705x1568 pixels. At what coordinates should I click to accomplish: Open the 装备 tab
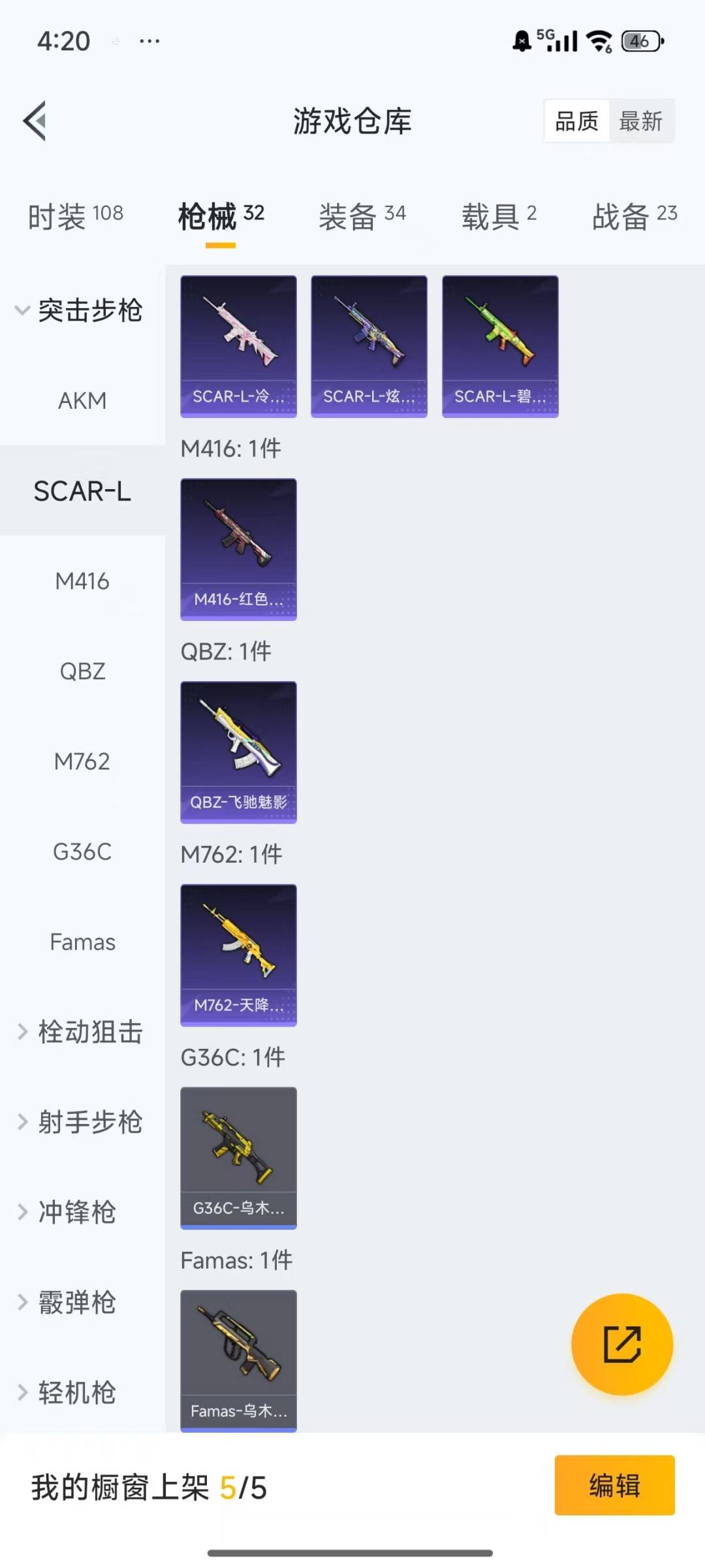point(362,216)
